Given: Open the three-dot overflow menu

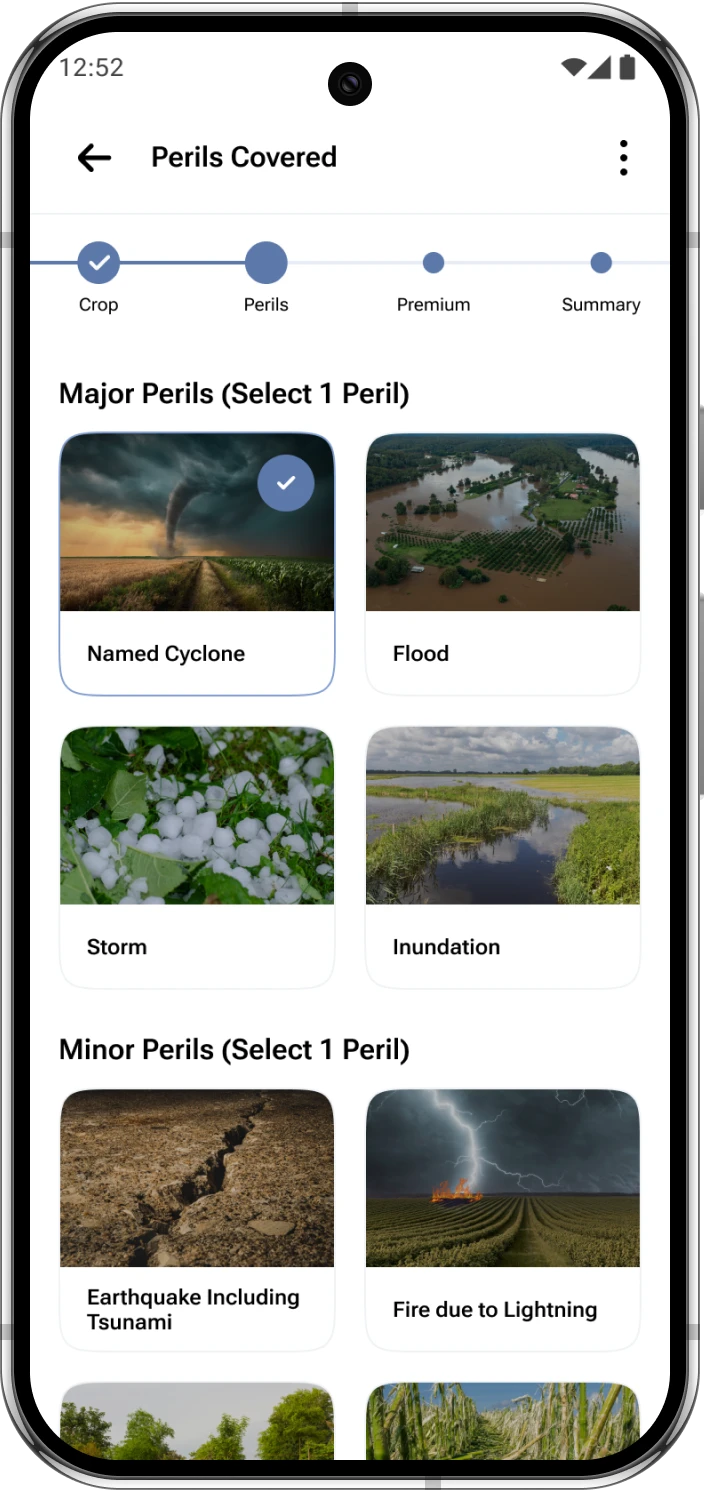Looking at the screenshot, I should tap(623, 158).
